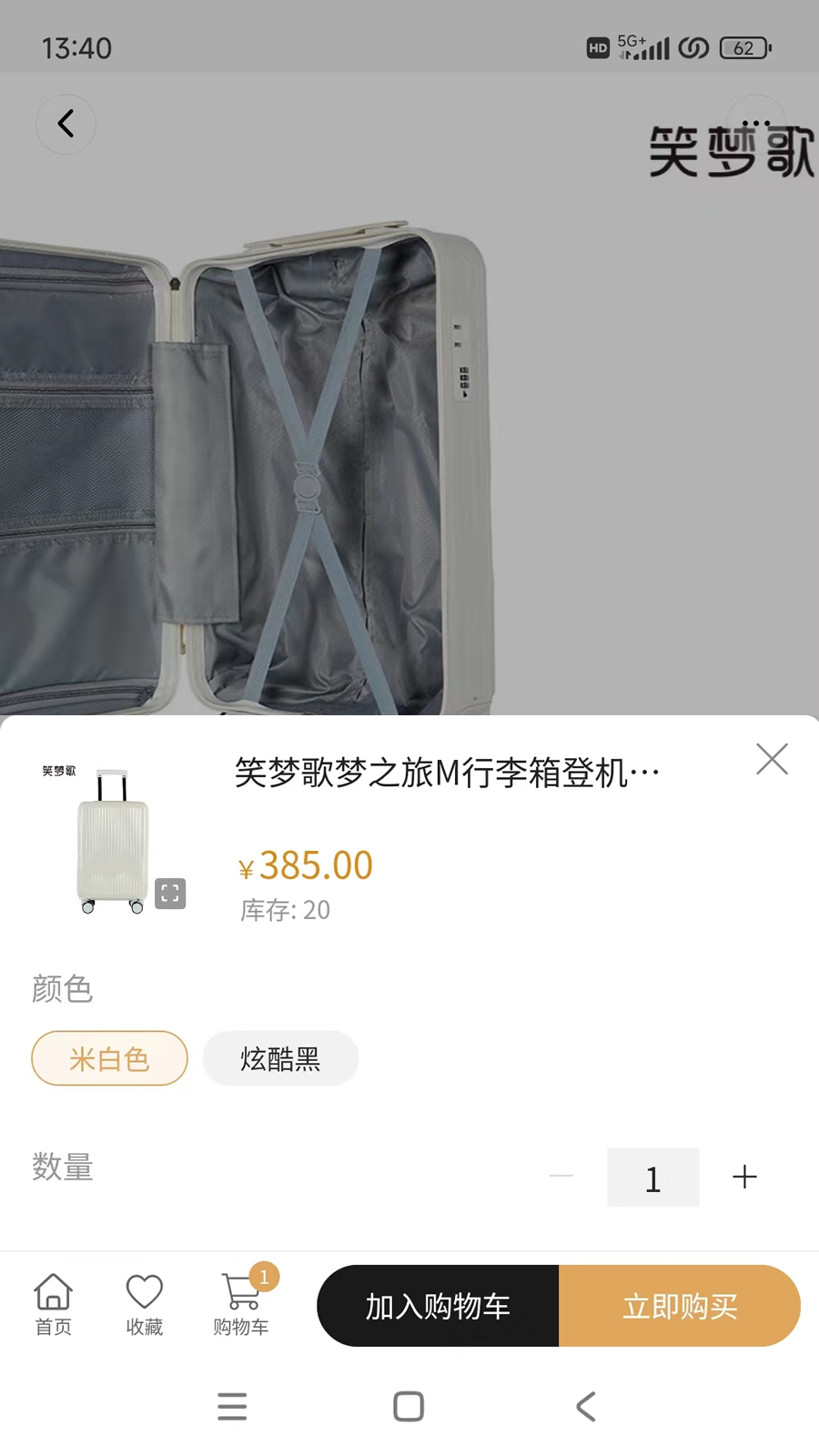Viewport: 819px width, 1456px height.
Task: Tap the Android recent apps square button
Action: click(409, 1406)
